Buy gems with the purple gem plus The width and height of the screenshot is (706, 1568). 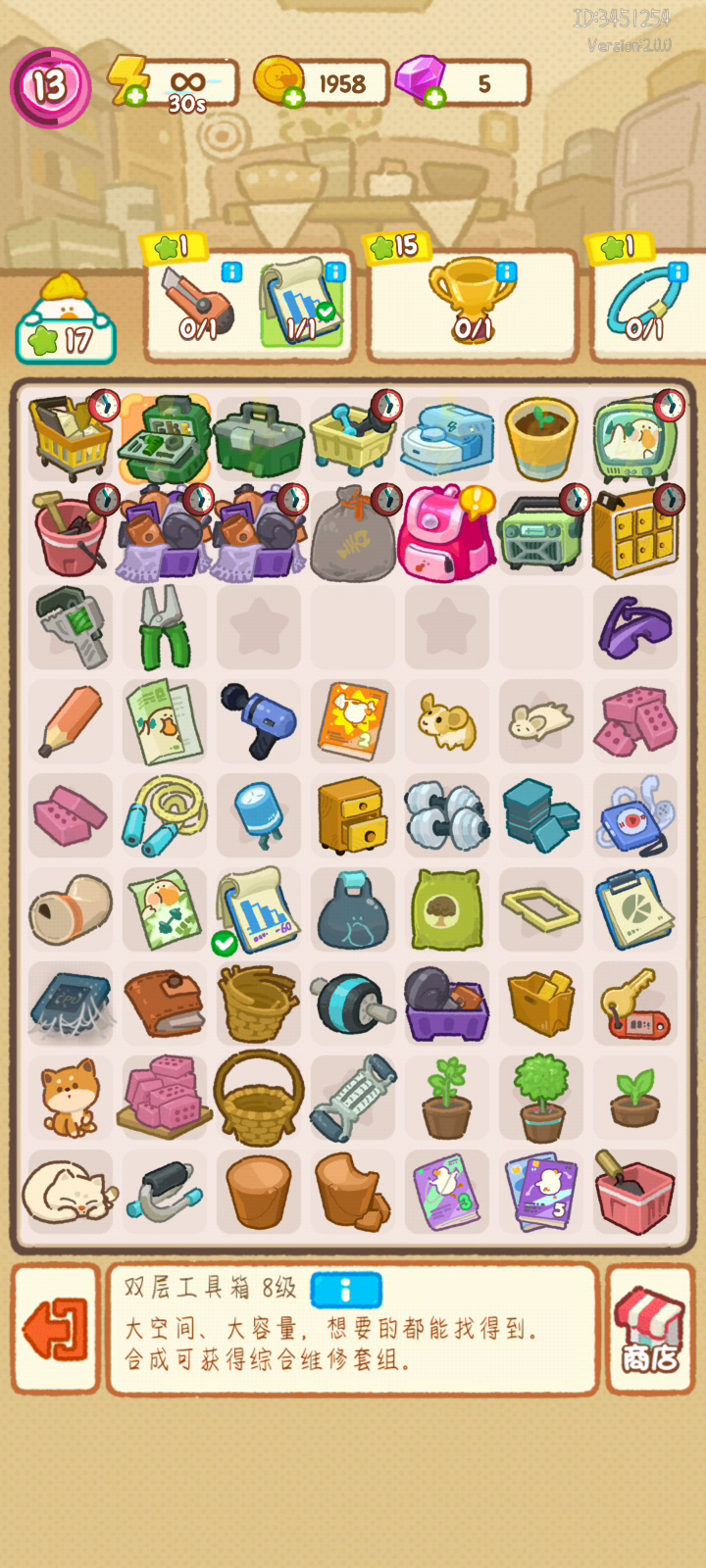tap(434, 96)
